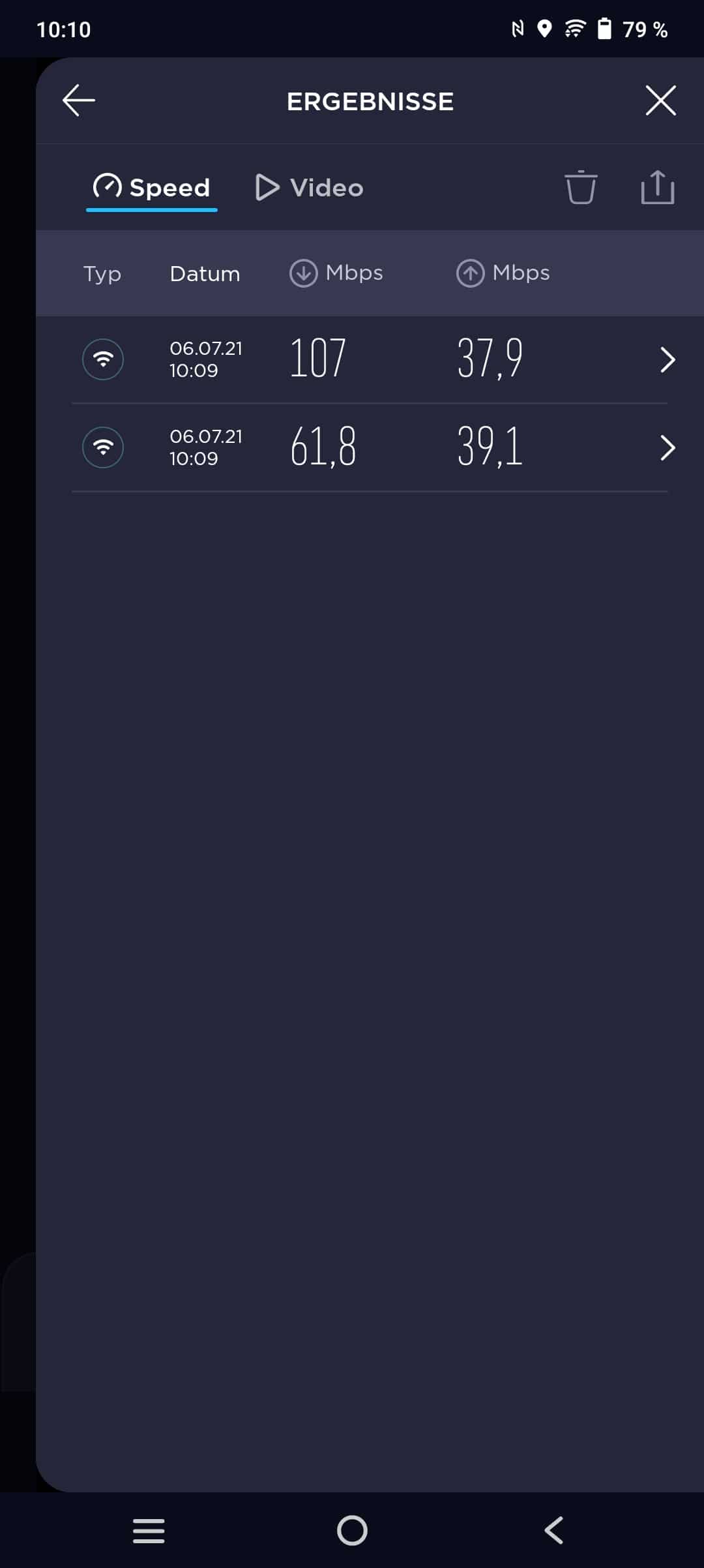Screen dimensions: 704x1568
Task: Sort by Typ column
Action: click(102, 274)
